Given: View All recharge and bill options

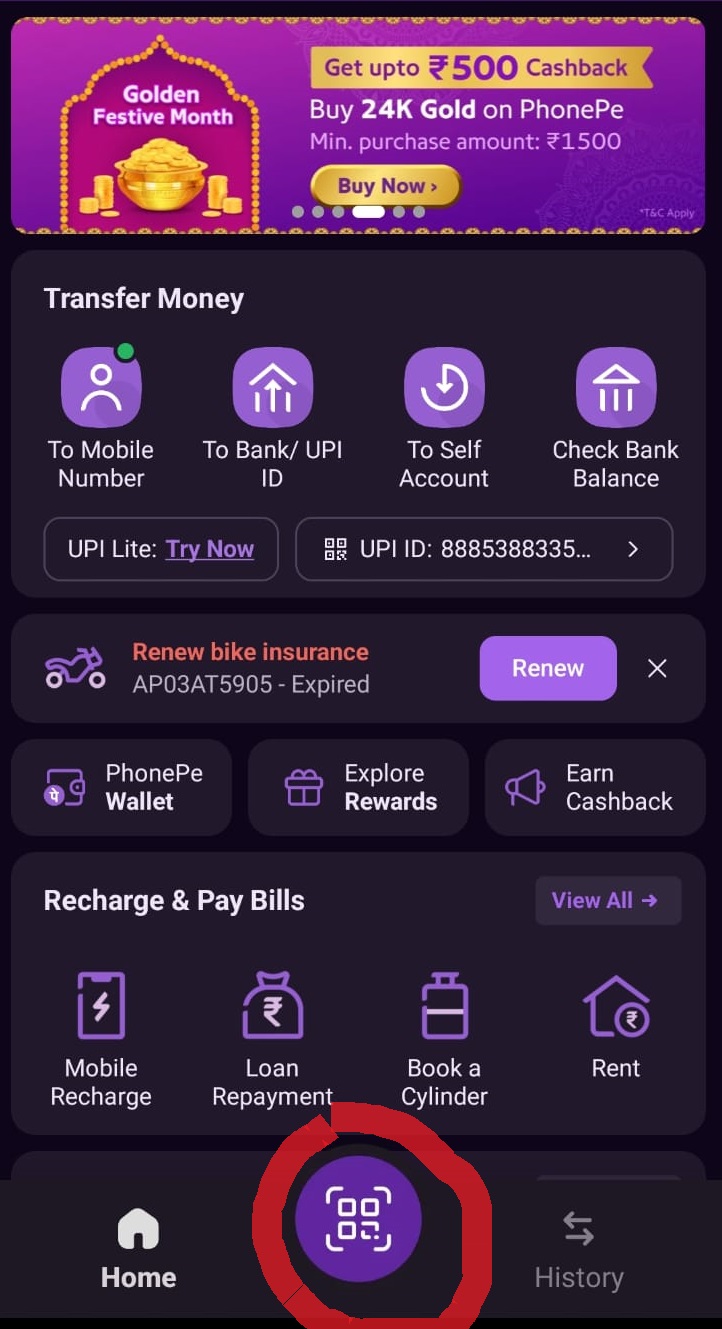Looking at the screenshot, I should (x=607, y=900).
